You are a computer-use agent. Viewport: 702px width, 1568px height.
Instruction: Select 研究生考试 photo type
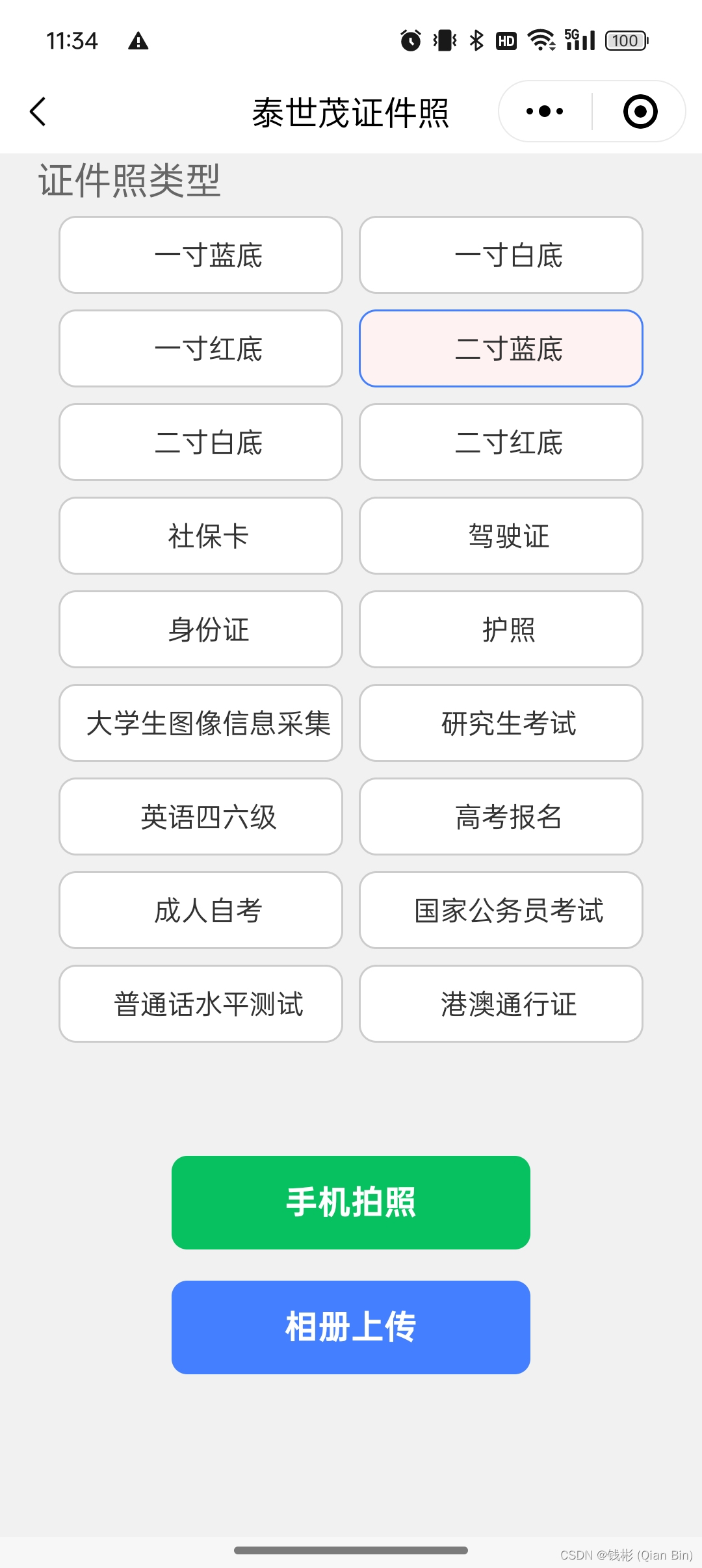click(x=501, y=723)
